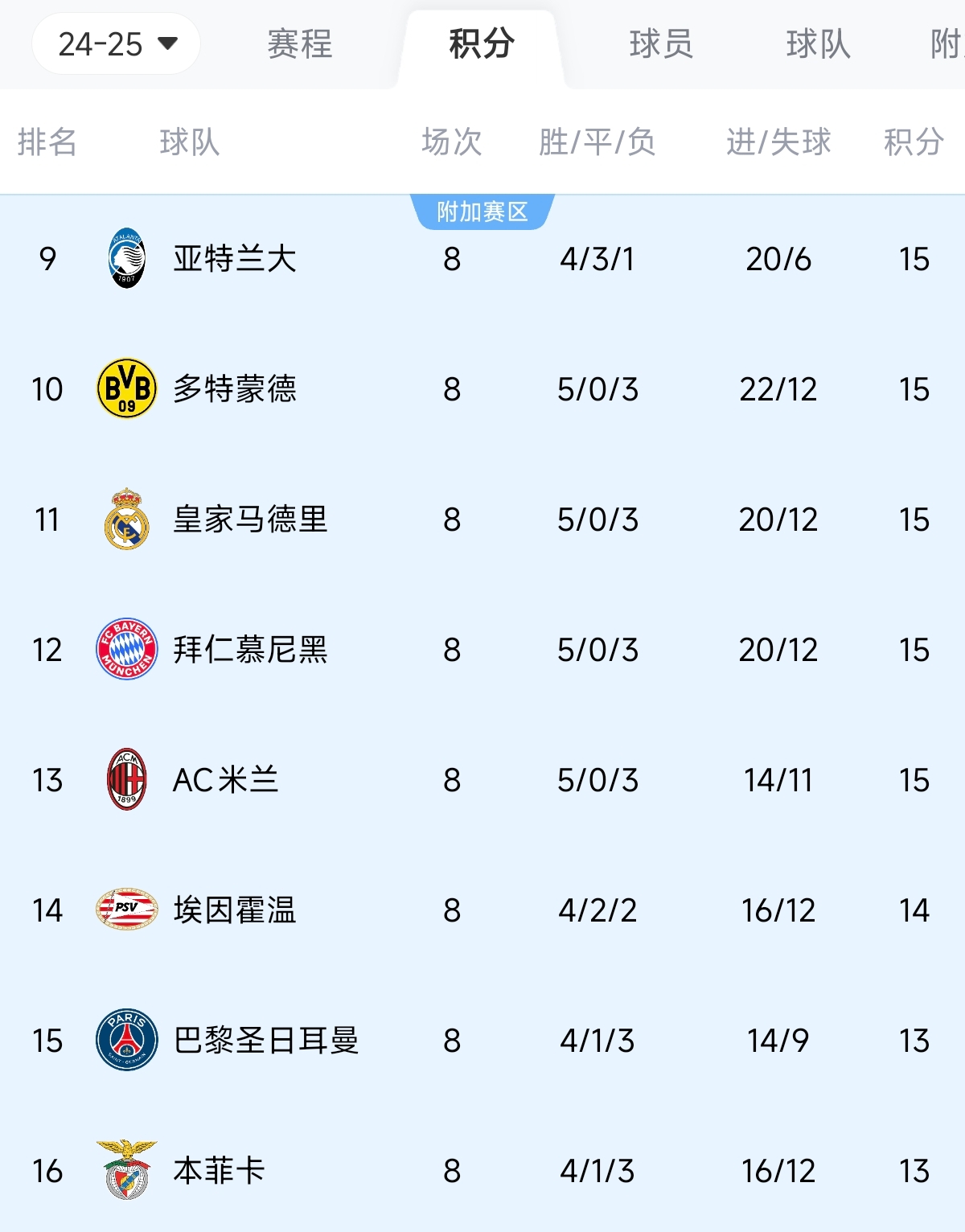This screenshot has width=965, height=1232.
Task: Open the 24-25 season dropdown
Action: (x=117, y=44)
